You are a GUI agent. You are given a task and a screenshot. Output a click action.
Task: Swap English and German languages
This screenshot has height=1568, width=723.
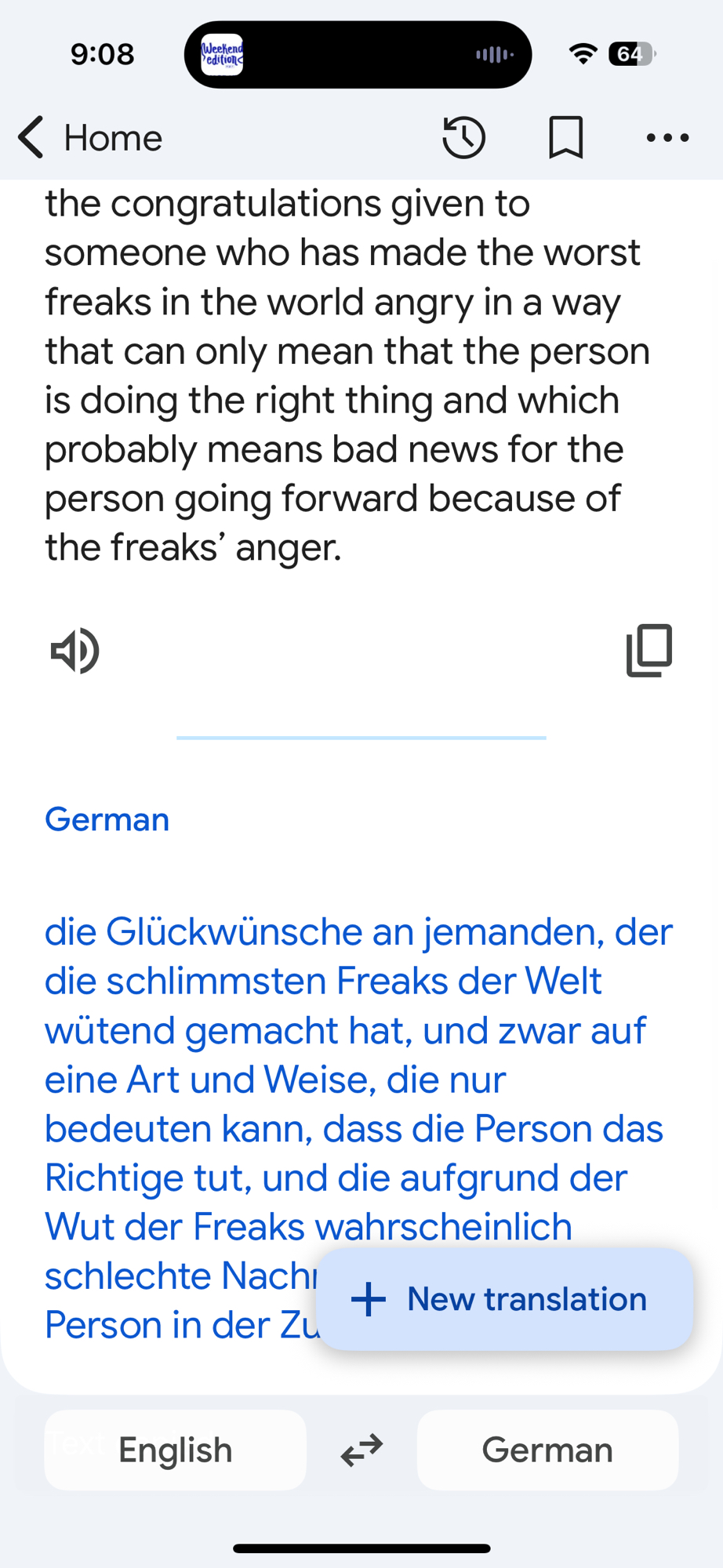(x=361, y=1450)
